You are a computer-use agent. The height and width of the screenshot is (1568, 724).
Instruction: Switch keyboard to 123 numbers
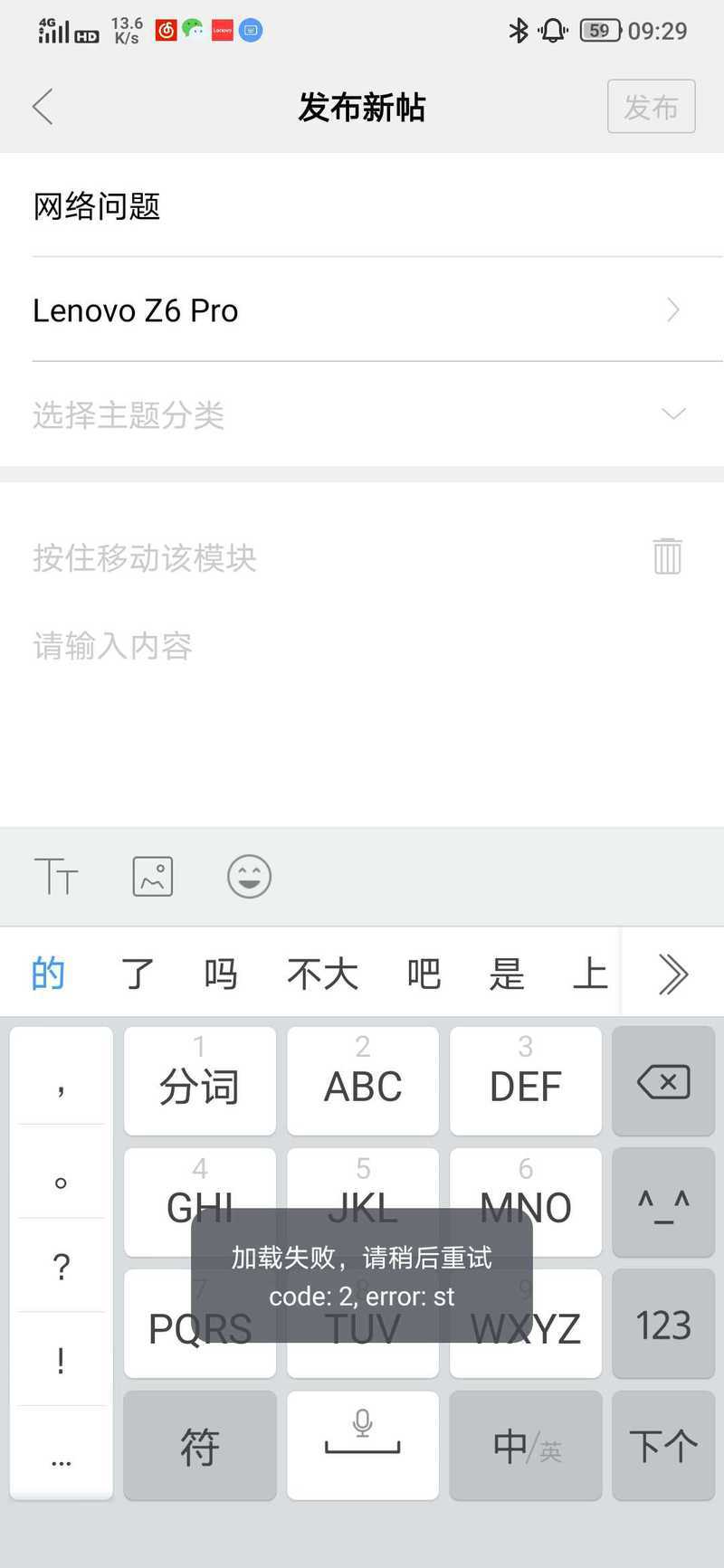coord(663,1324)
